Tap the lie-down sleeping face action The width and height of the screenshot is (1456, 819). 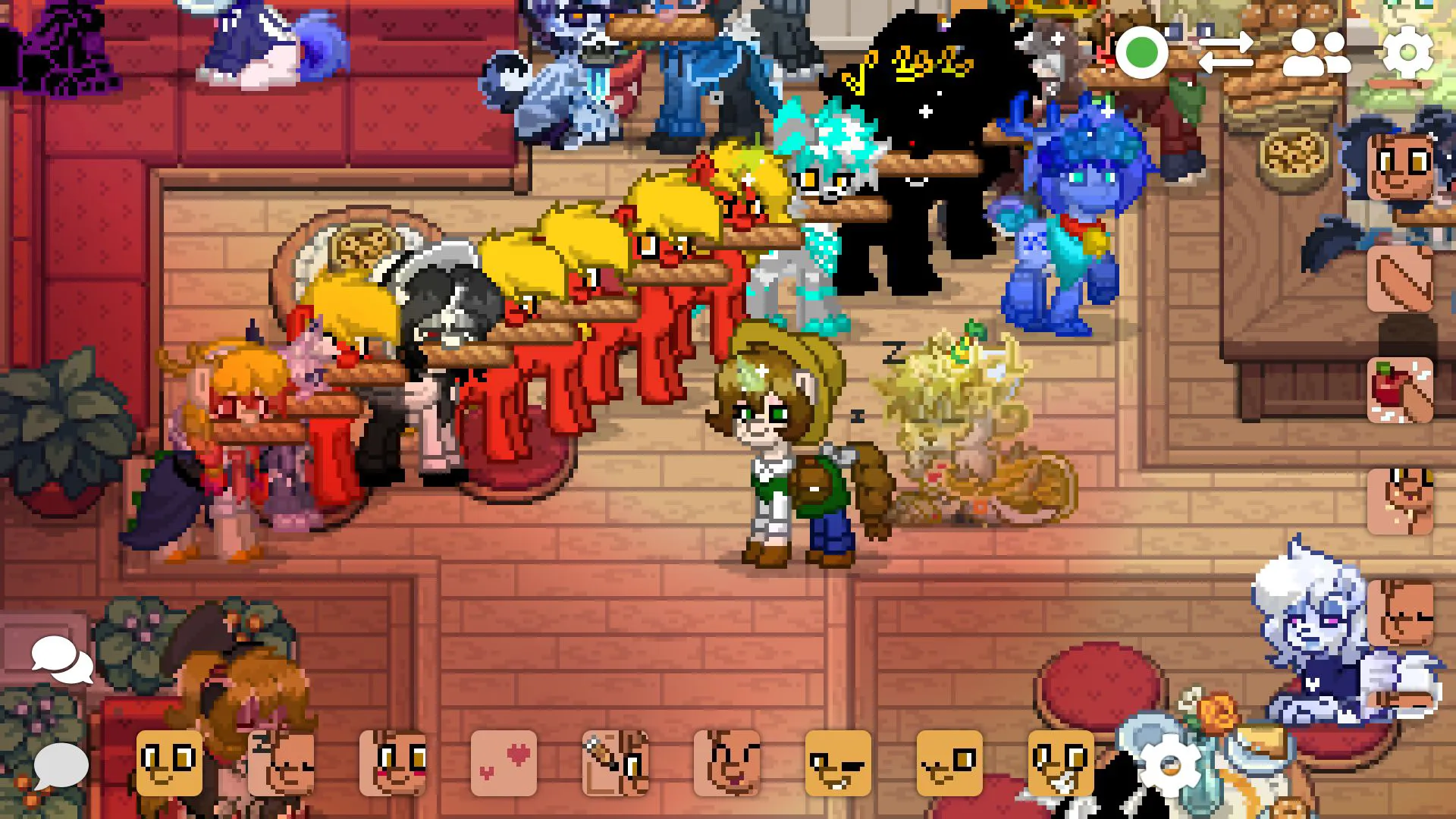[1400, 613]
